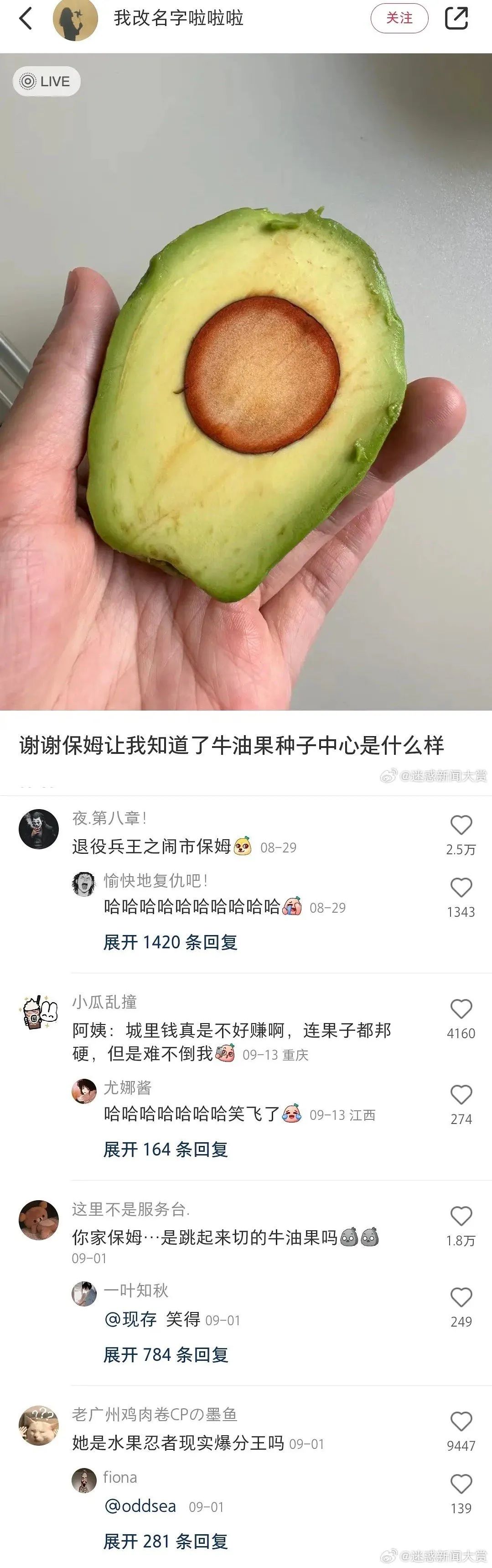Share this post

[x=456, y=18]
